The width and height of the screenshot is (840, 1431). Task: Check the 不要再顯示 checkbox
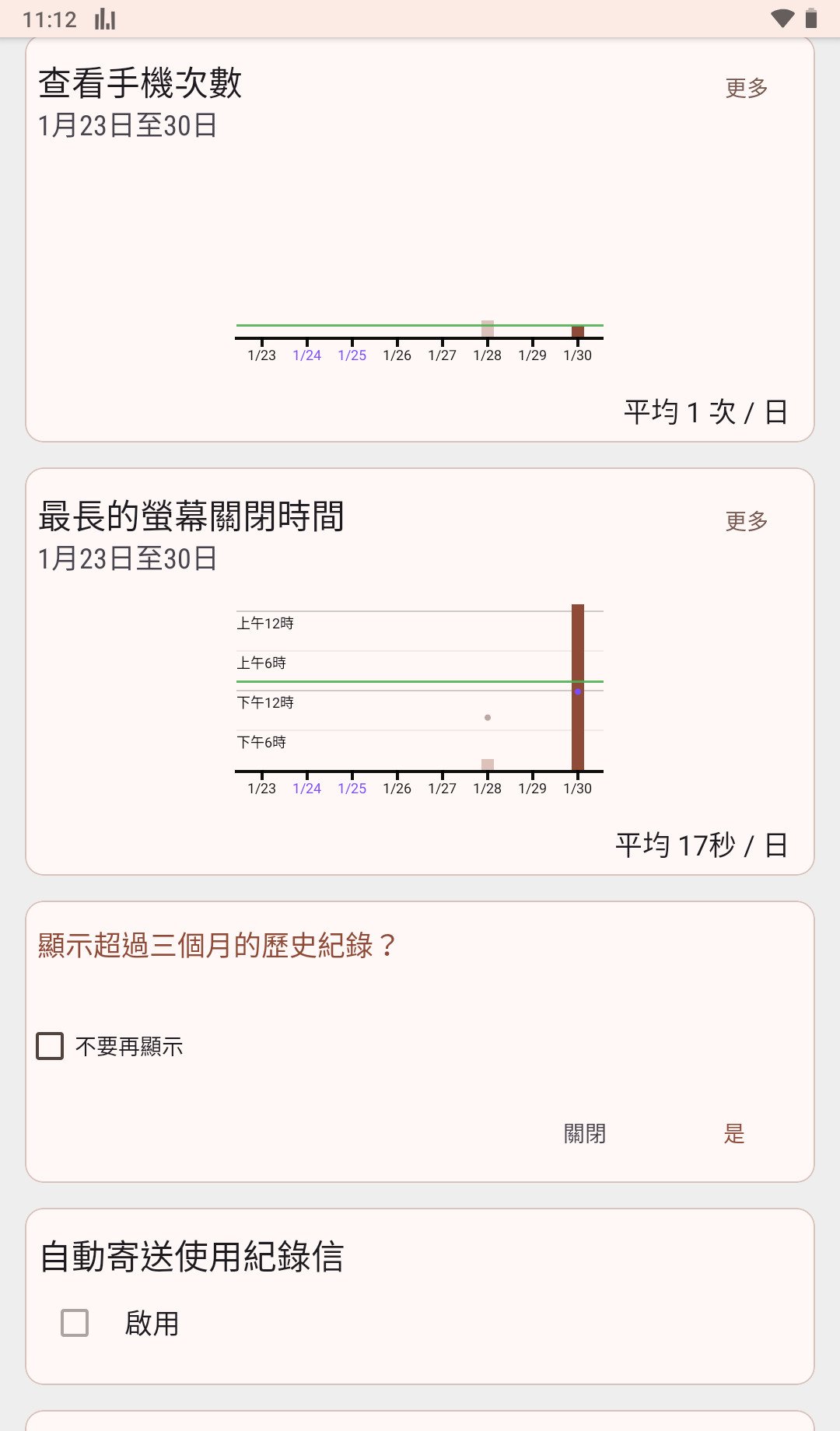coord(51,1046)
